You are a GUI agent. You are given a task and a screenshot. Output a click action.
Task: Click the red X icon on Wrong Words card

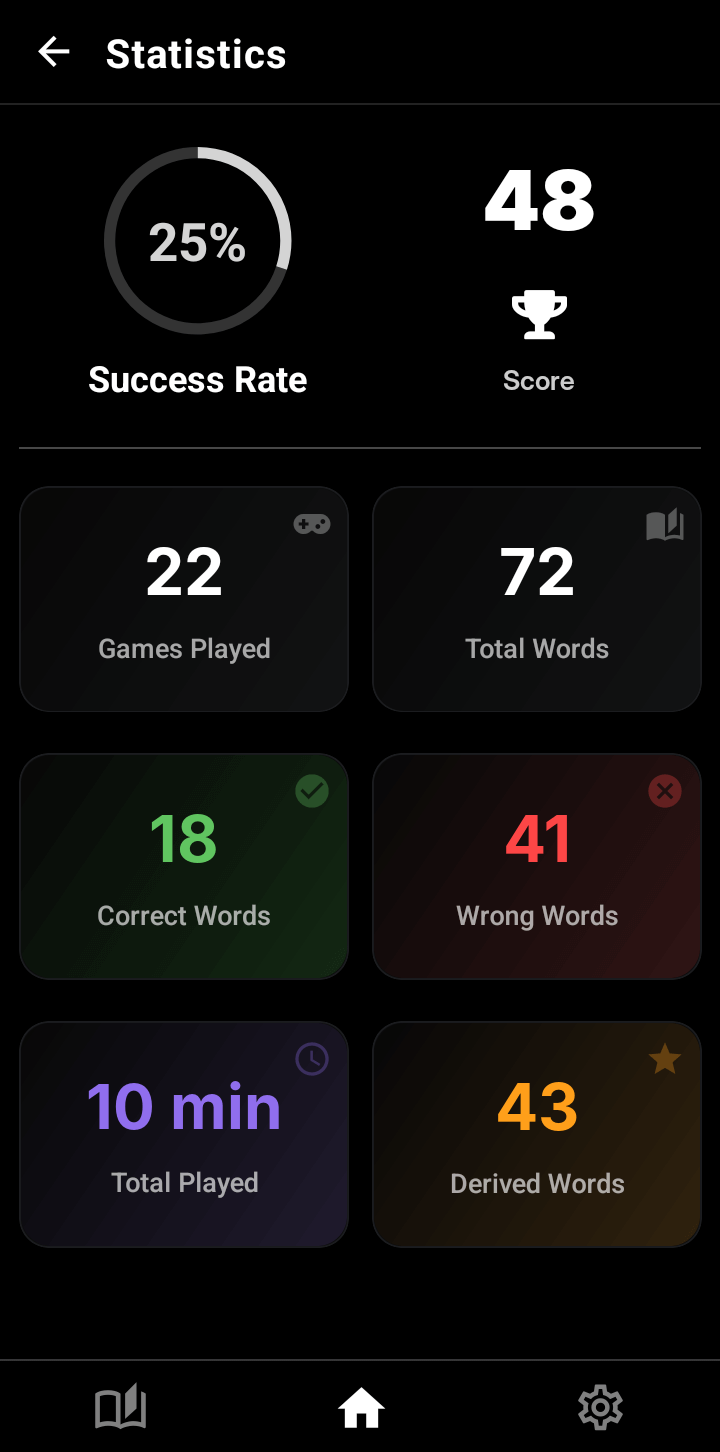pyautogui.click(x=665, y=791)
